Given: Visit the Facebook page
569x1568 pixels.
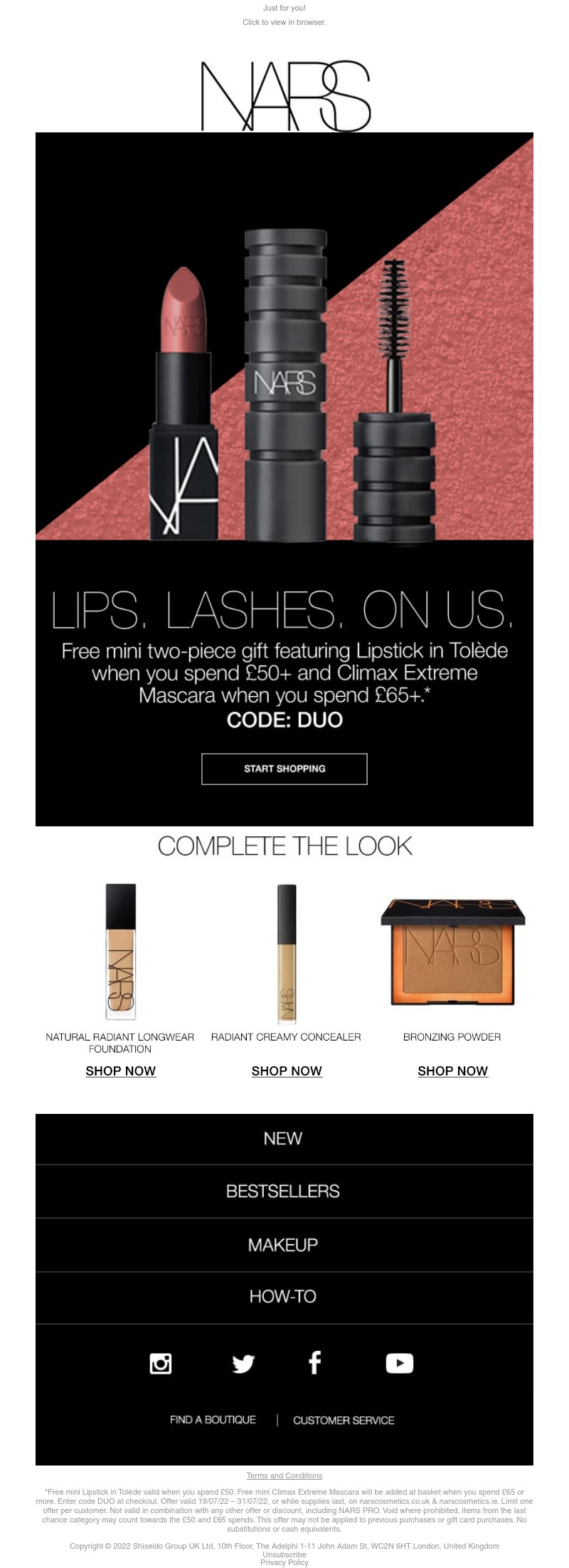Looking at the screenshot, I should coord(314,1362).
